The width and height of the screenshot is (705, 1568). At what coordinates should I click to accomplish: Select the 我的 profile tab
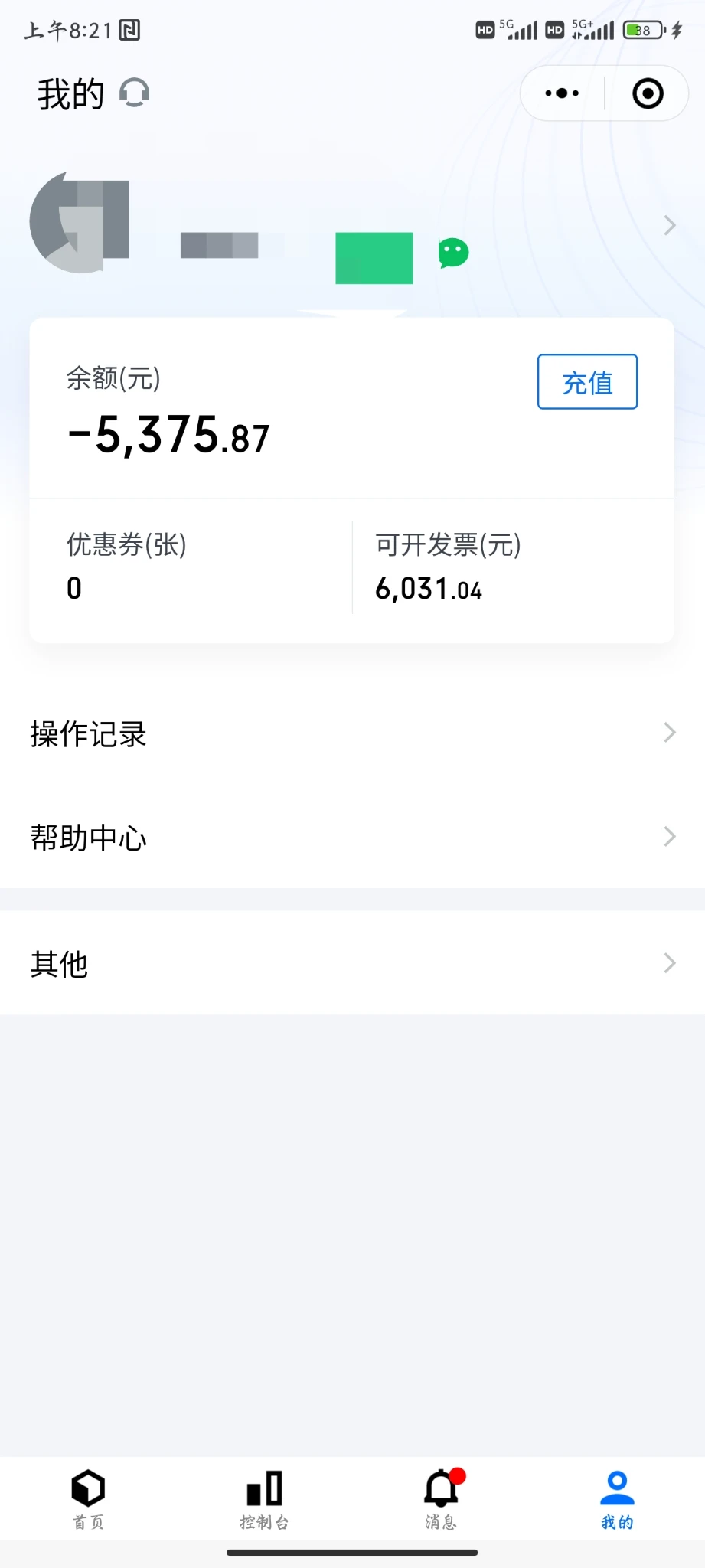click(x=617, y=1499)
